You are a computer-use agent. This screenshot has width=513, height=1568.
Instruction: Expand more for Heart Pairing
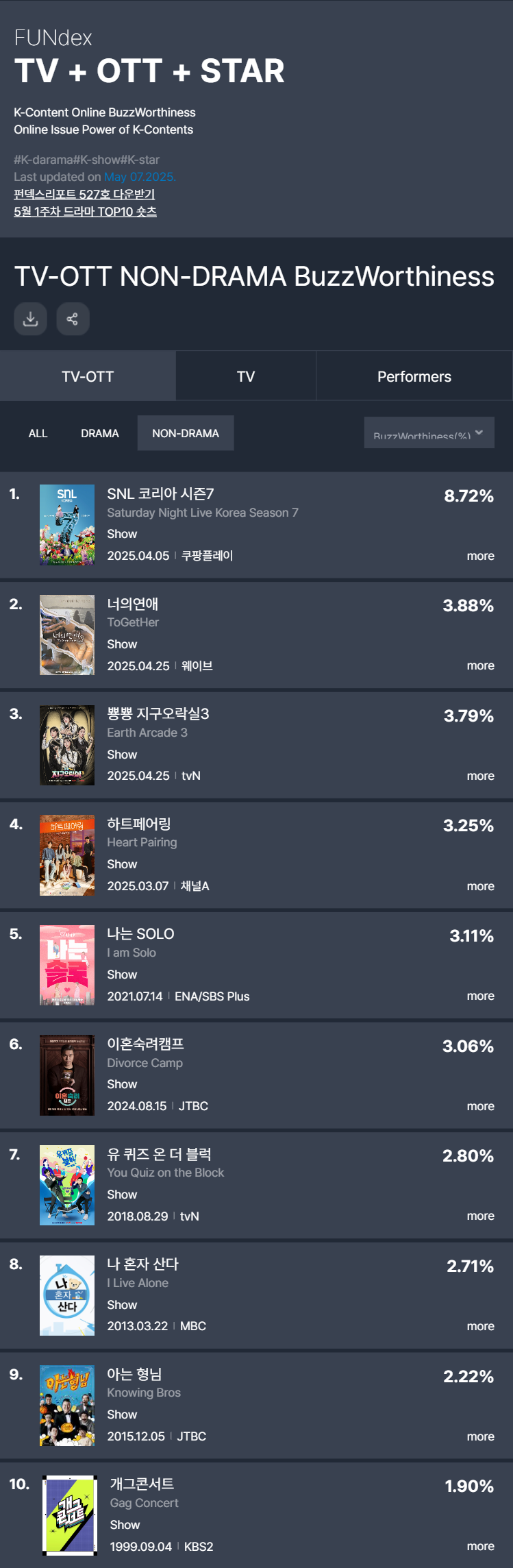coord(480,886)
